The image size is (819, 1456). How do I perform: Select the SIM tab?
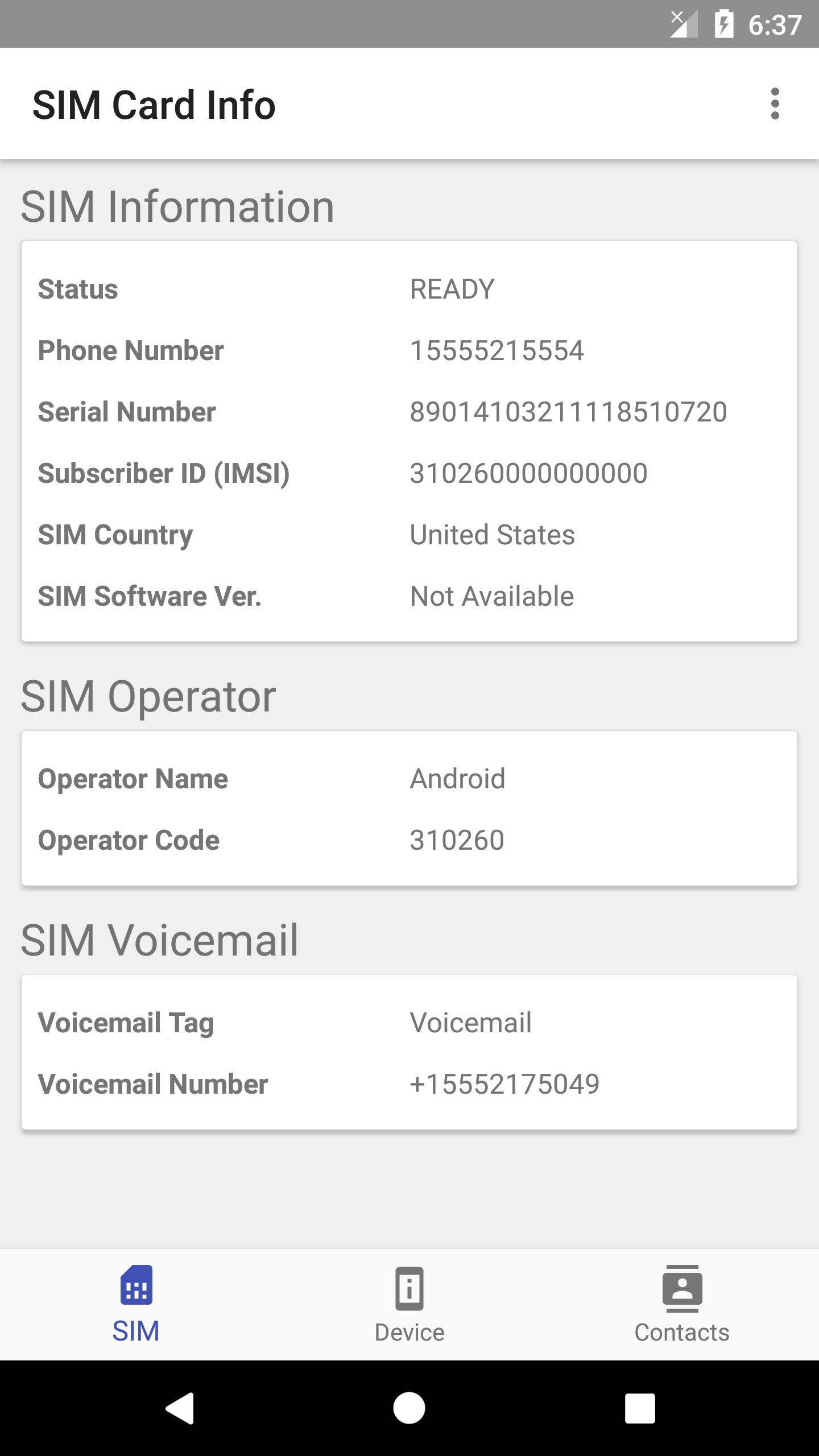tap(136, 1305)
